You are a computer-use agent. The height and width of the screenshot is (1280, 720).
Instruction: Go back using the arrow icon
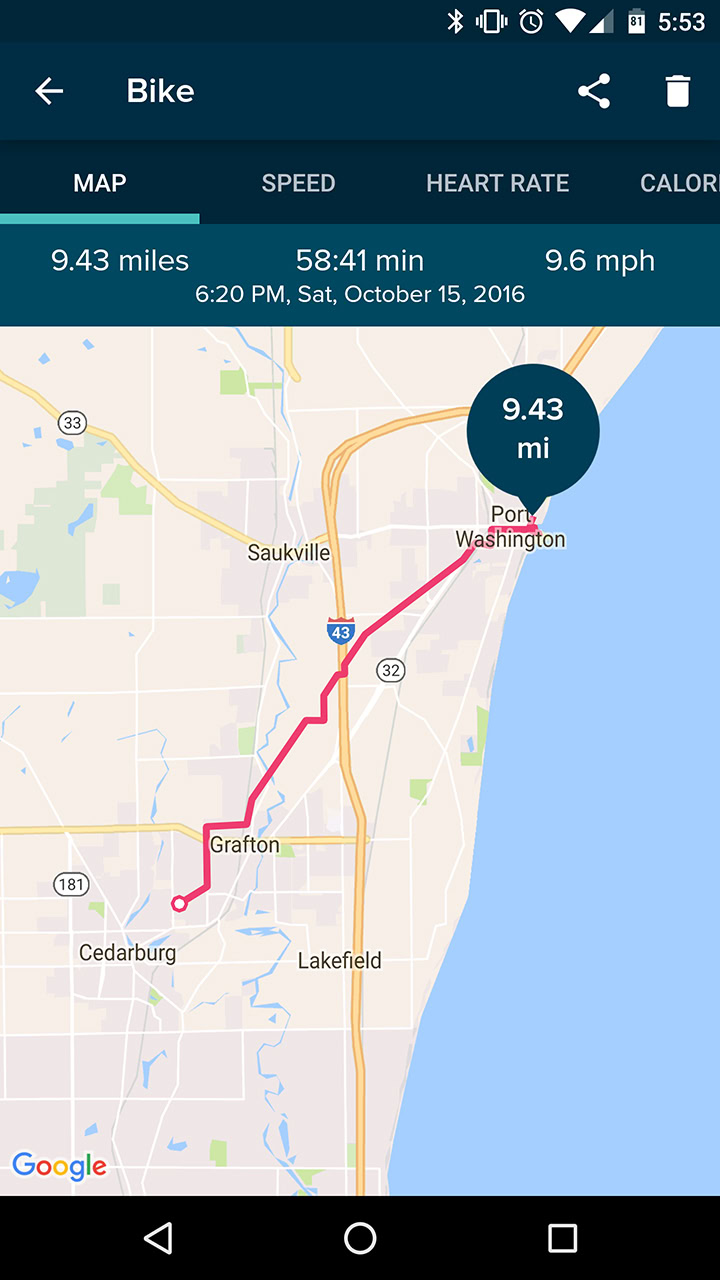49,91
